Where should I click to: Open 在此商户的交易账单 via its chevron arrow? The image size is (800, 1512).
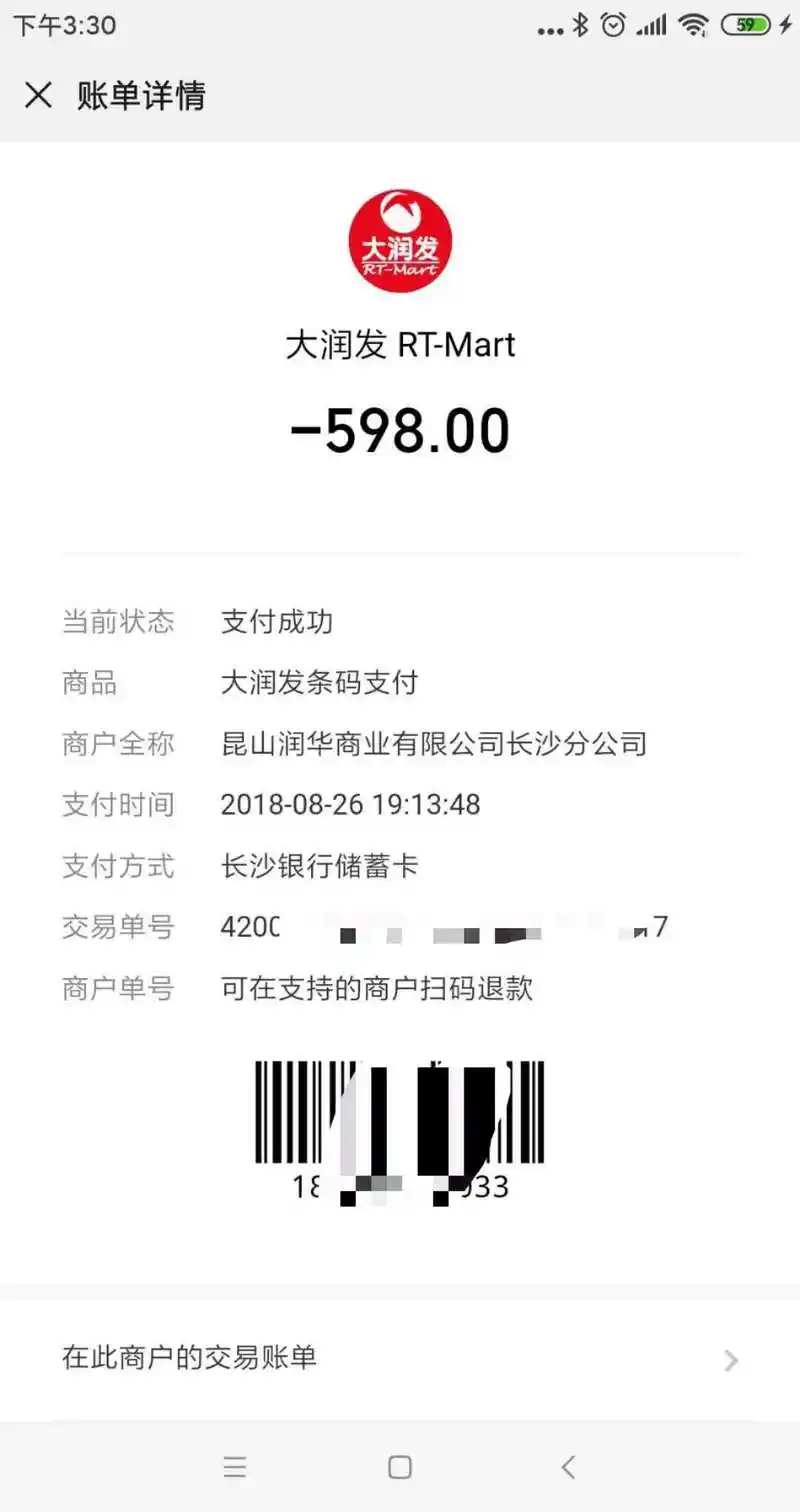[731, 1360]
